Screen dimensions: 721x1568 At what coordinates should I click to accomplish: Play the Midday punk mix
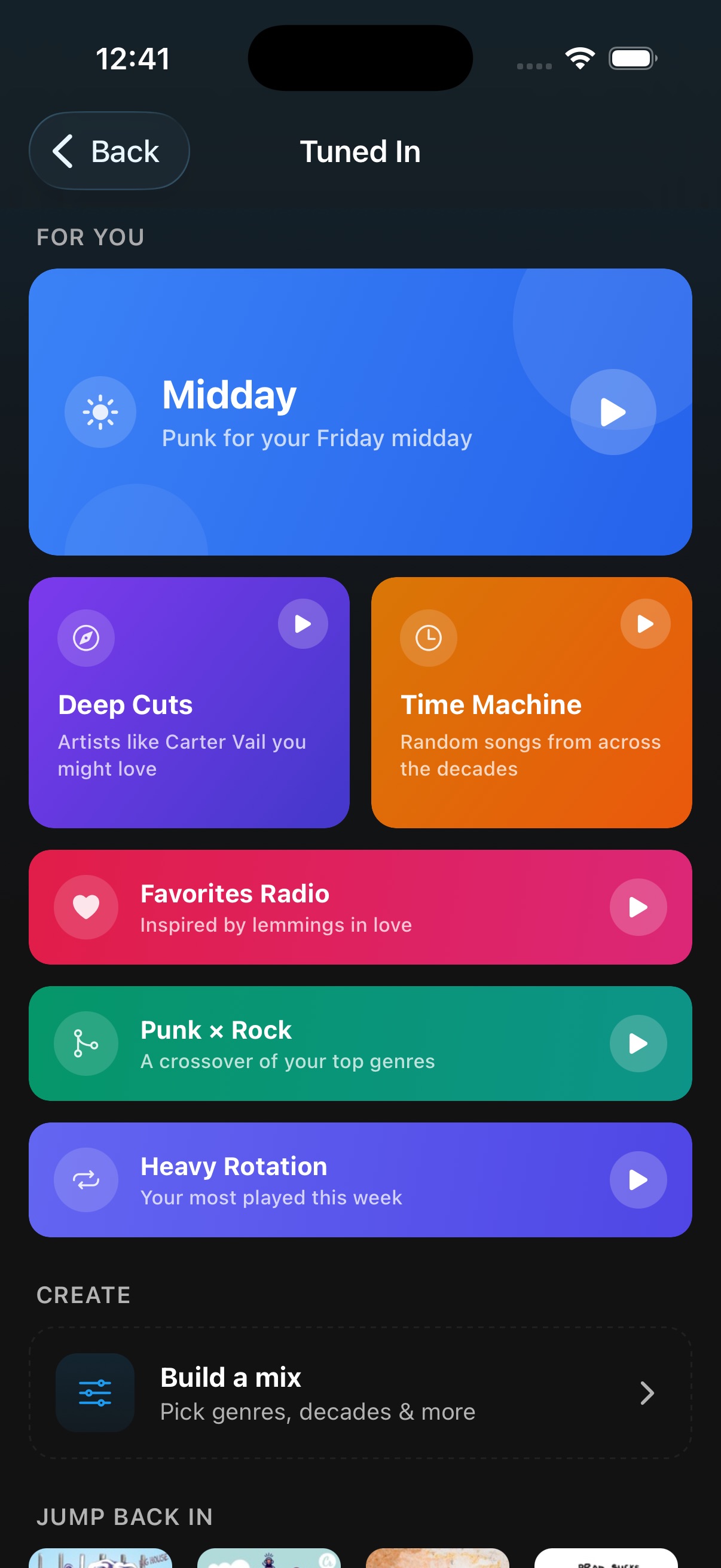coord(612,412)
